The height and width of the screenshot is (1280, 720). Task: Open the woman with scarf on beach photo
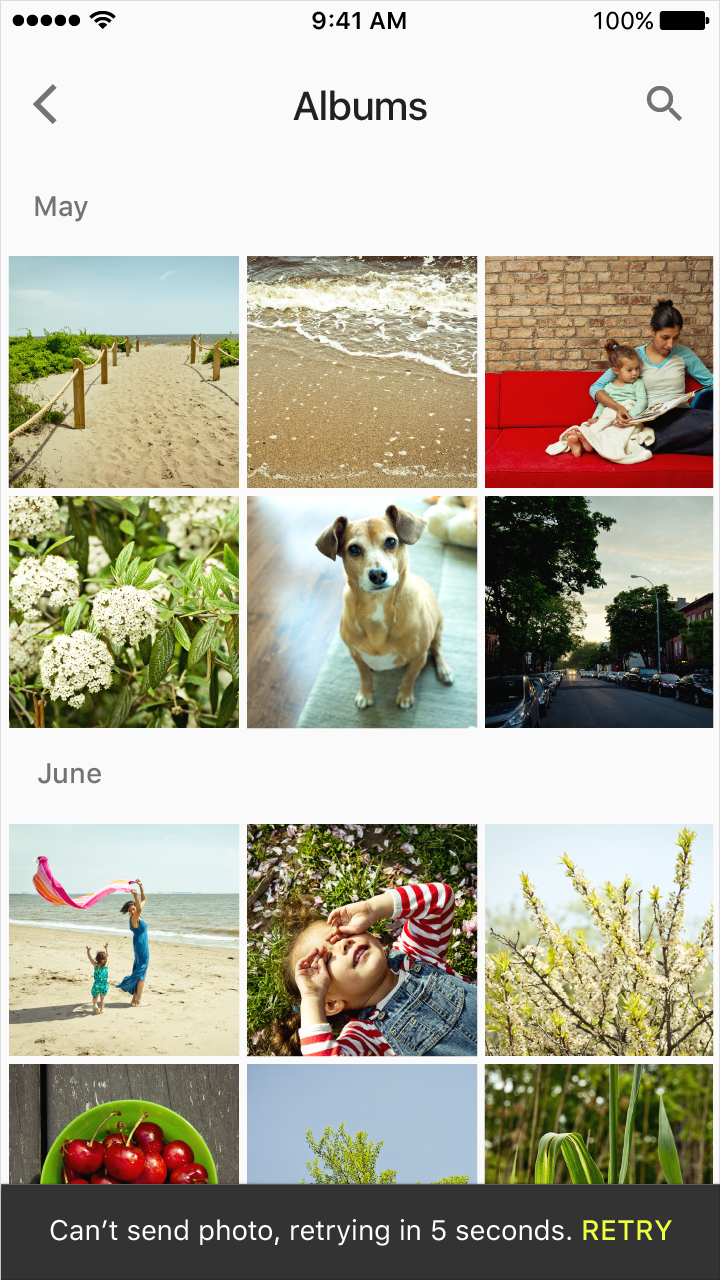(124, 940)
